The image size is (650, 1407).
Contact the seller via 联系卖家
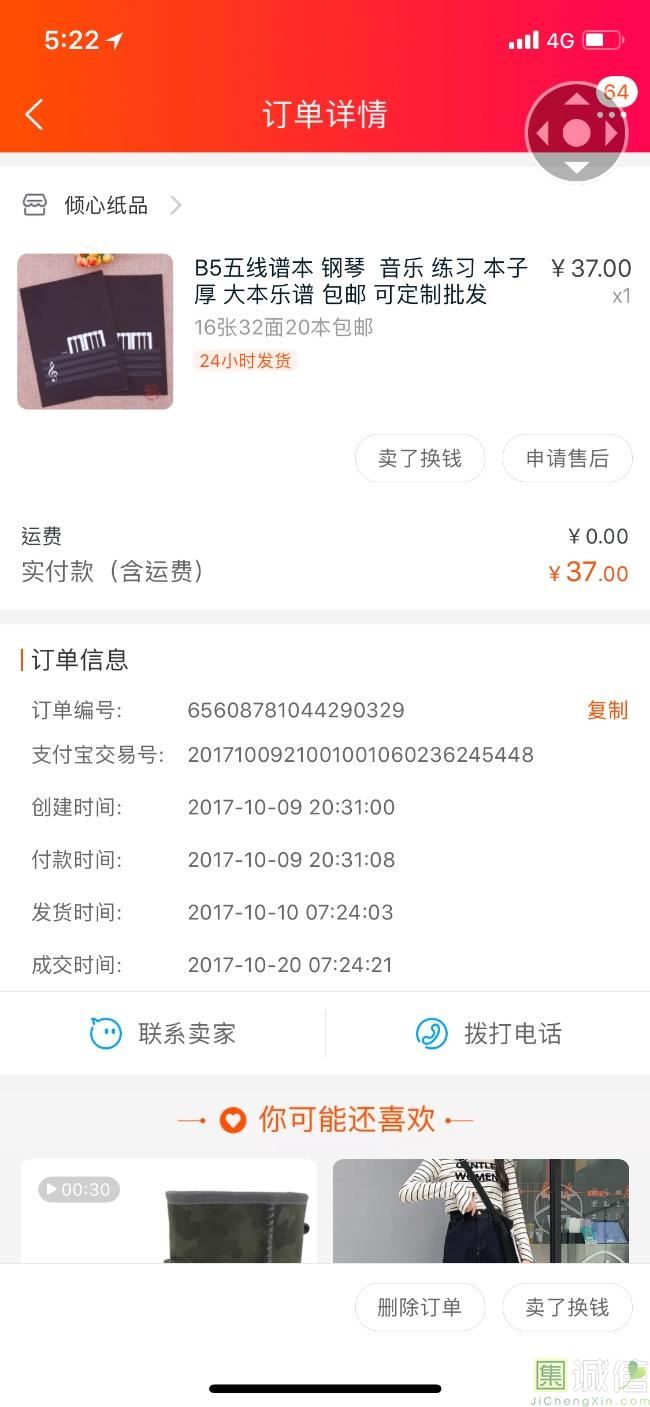click(163, 1033)
